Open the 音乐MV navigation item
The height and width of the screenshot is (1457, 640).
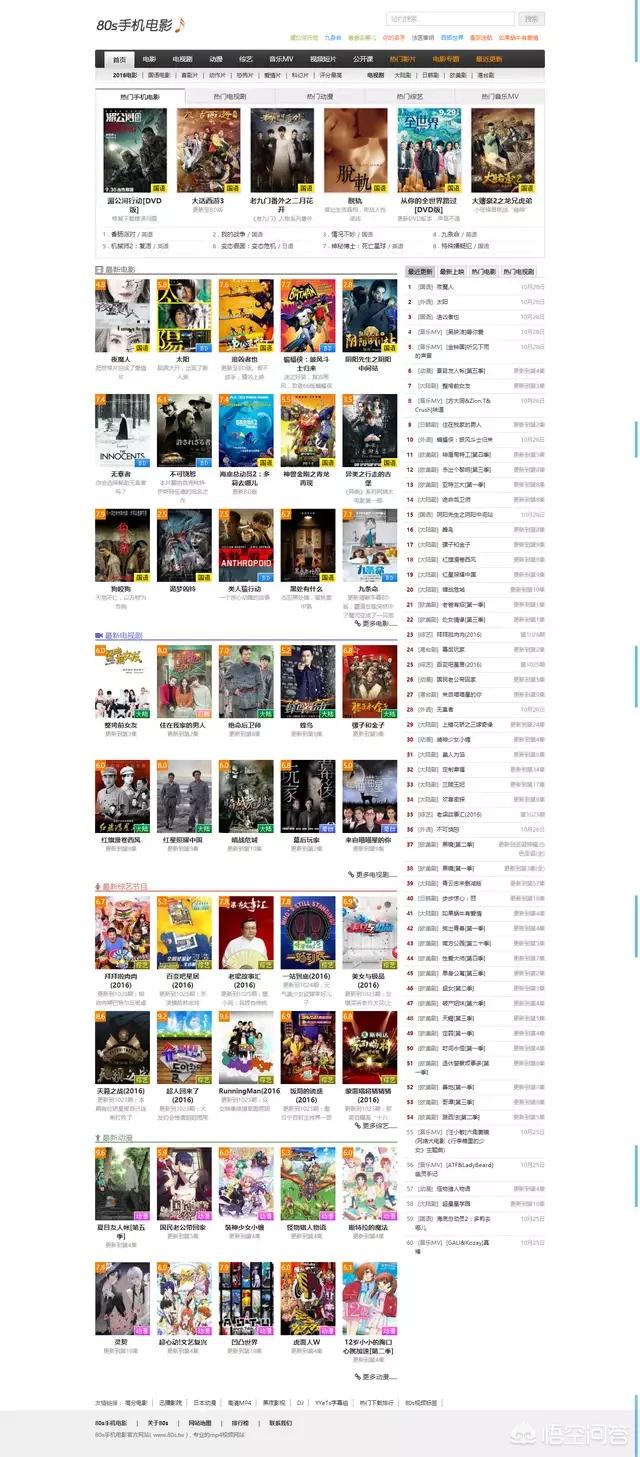coord(281,59)
